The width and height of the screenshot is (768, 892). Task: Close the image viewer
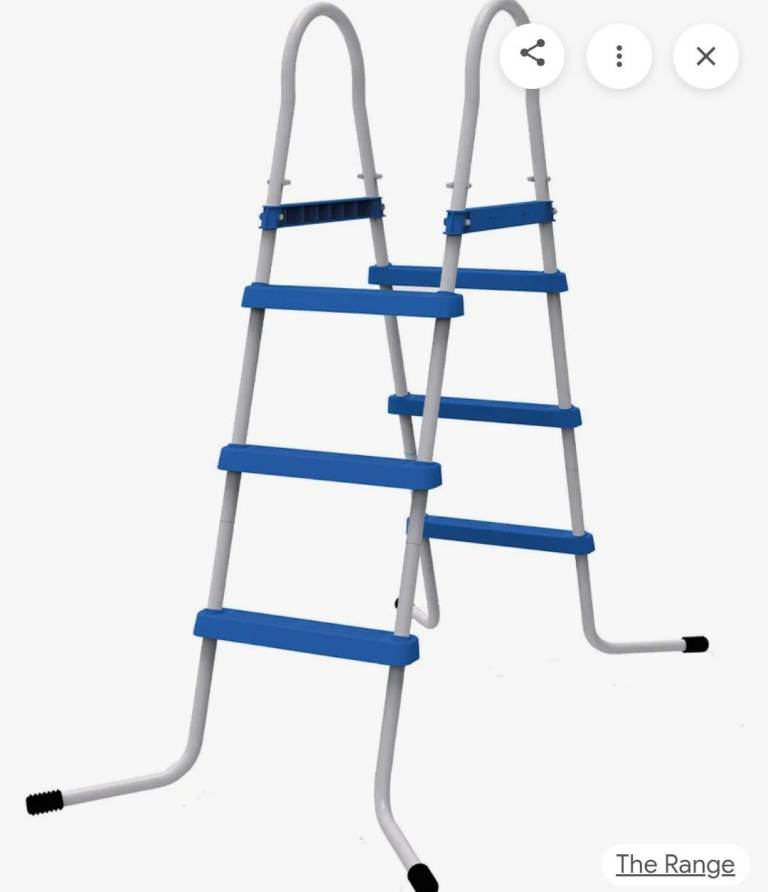706,56
